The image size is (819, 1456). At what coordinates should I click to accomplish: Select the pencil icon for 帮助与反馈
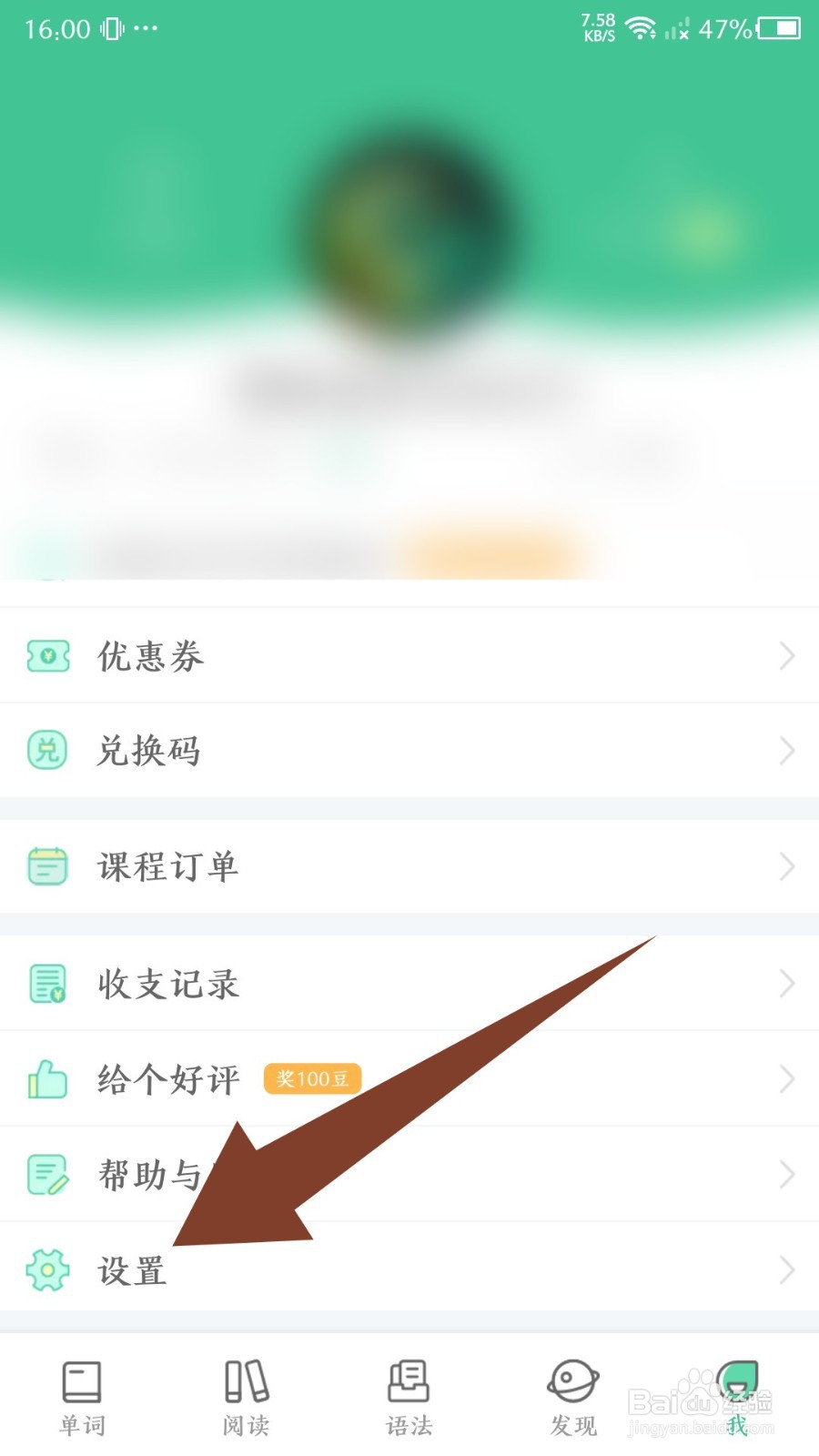point(48,1175)
